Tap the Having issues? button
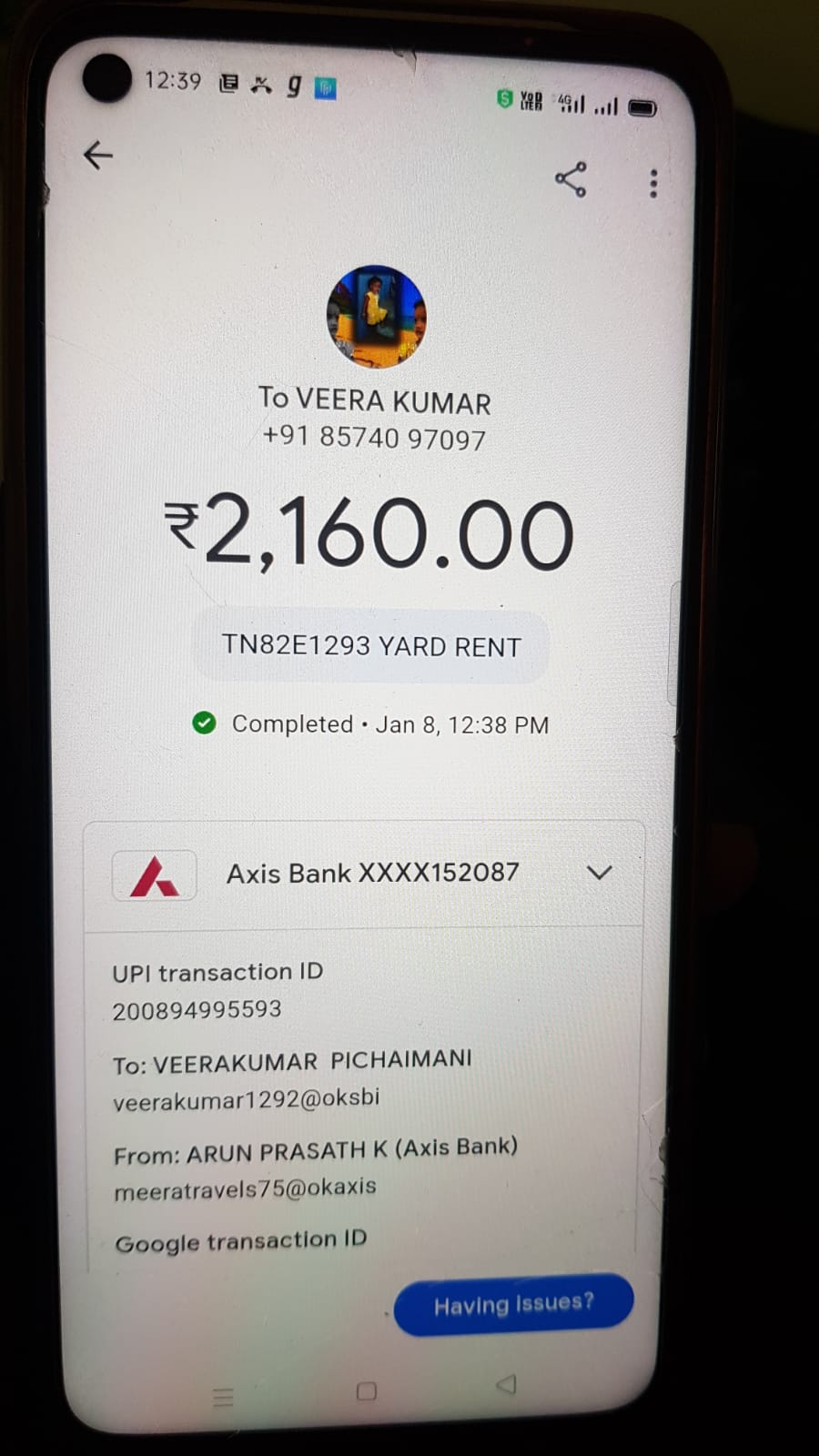 click(x=514, y=1304)
